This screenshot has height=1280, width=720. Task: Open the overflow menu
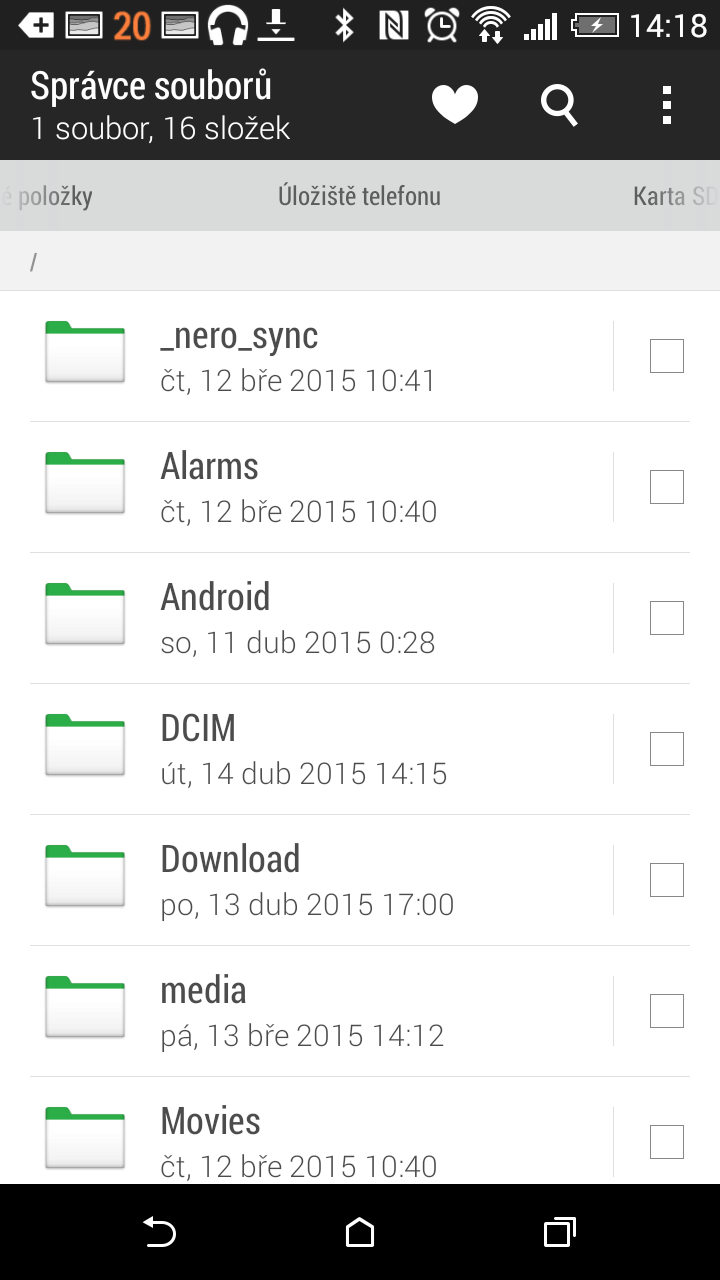[x=667, y=105]
